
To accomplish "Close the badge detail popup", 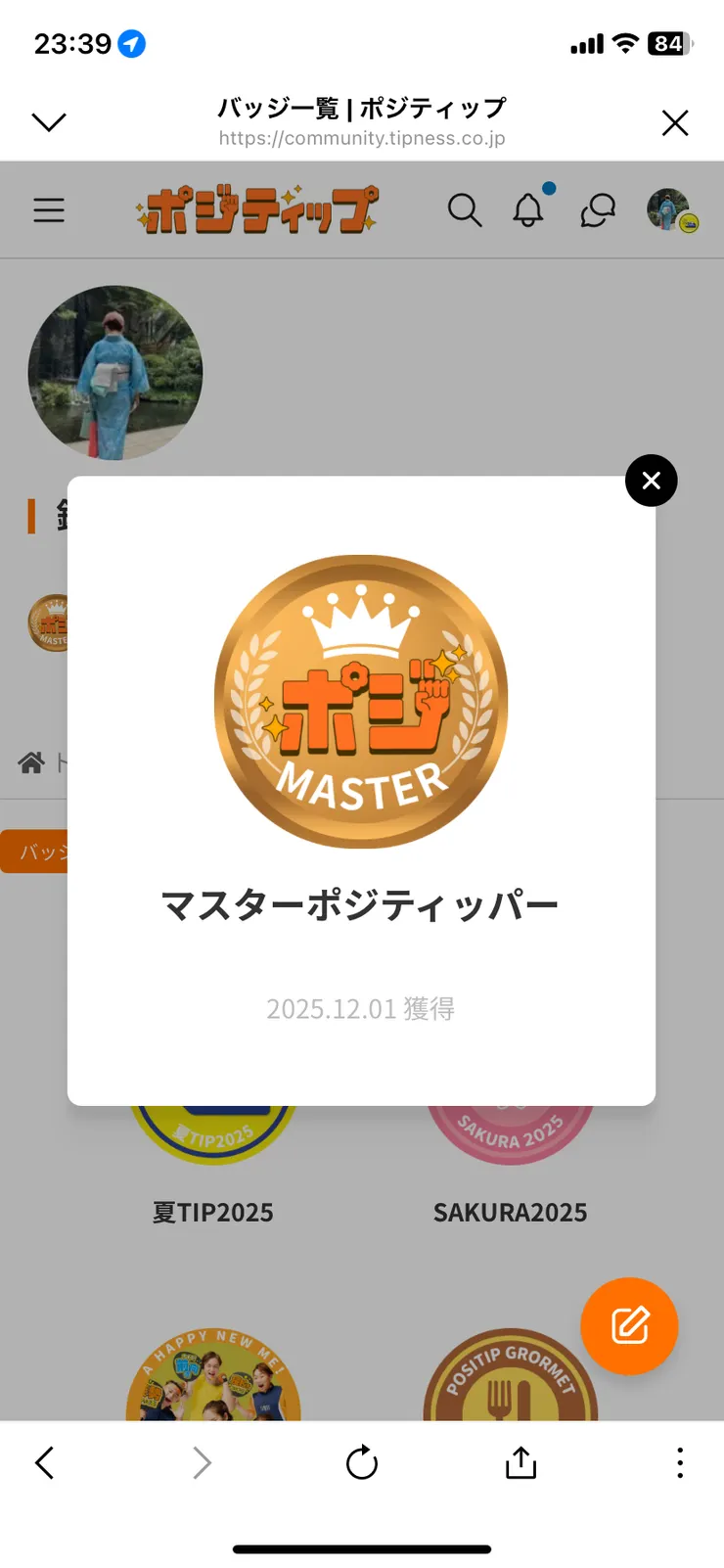I will pos(651,481).
